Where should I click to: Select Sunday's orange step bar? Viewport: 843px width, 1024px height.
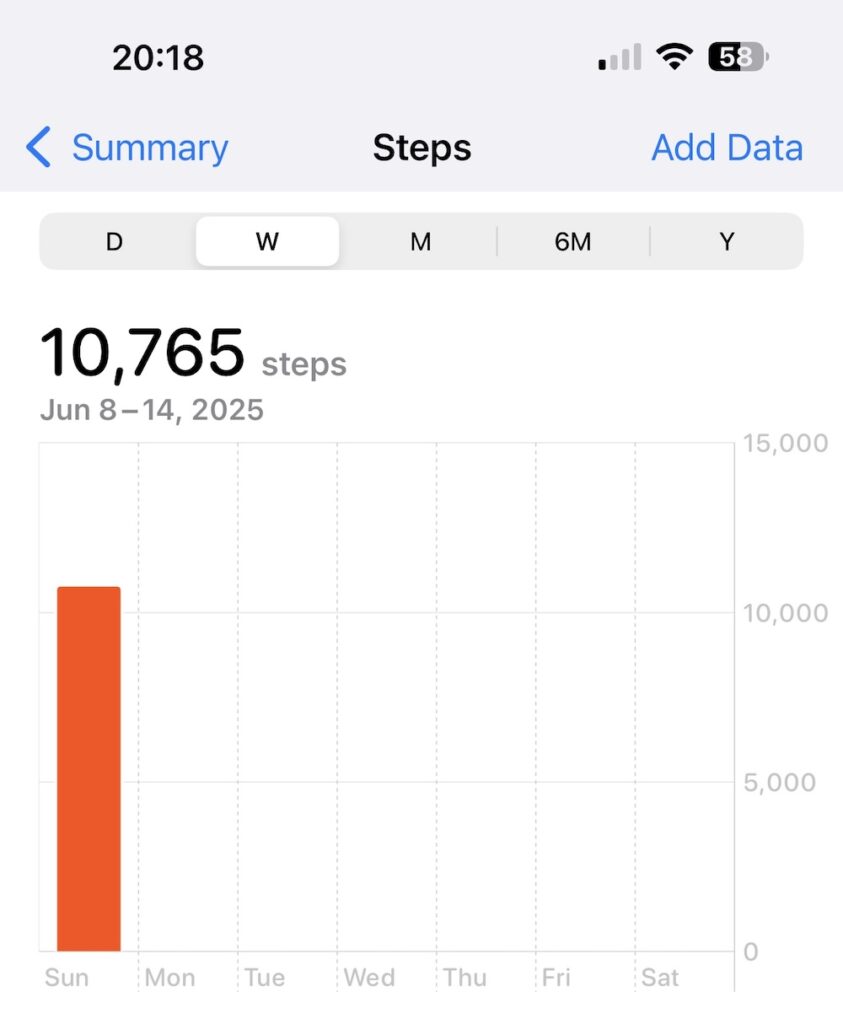[x=88, y=768]
